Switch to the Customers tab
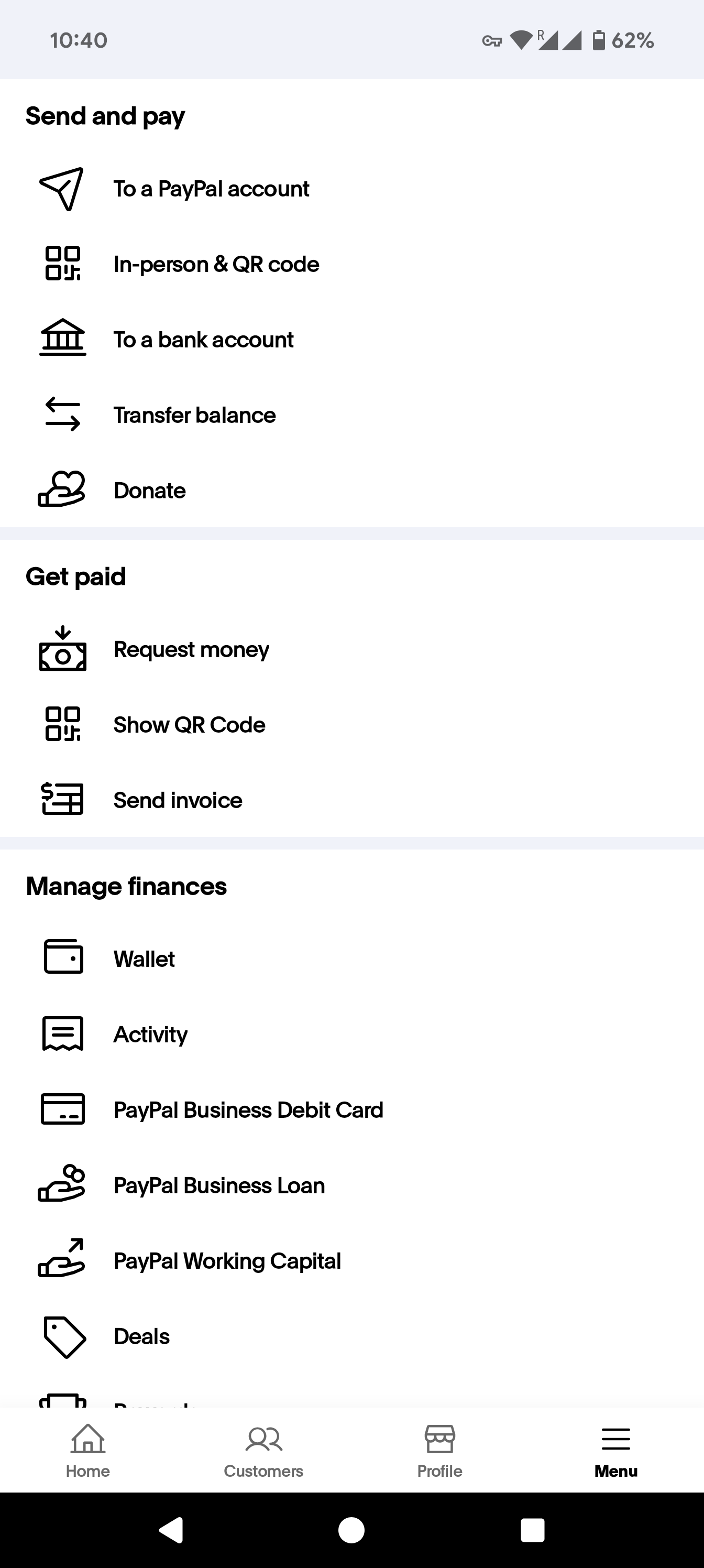 click(263, 1451)
